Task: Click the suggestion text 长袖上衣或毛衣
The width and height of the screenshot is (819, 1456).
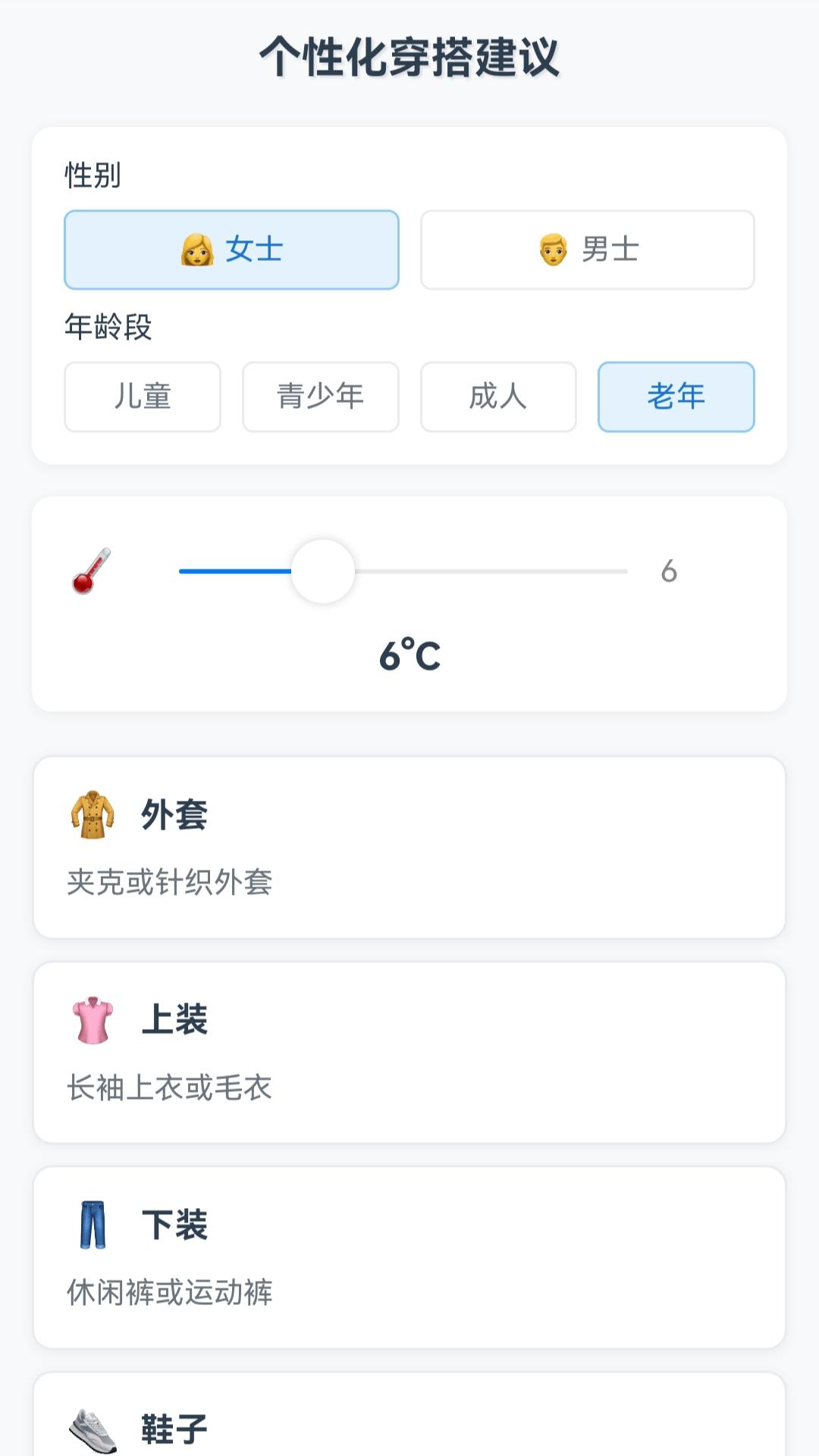Action: click(171, 1087)
